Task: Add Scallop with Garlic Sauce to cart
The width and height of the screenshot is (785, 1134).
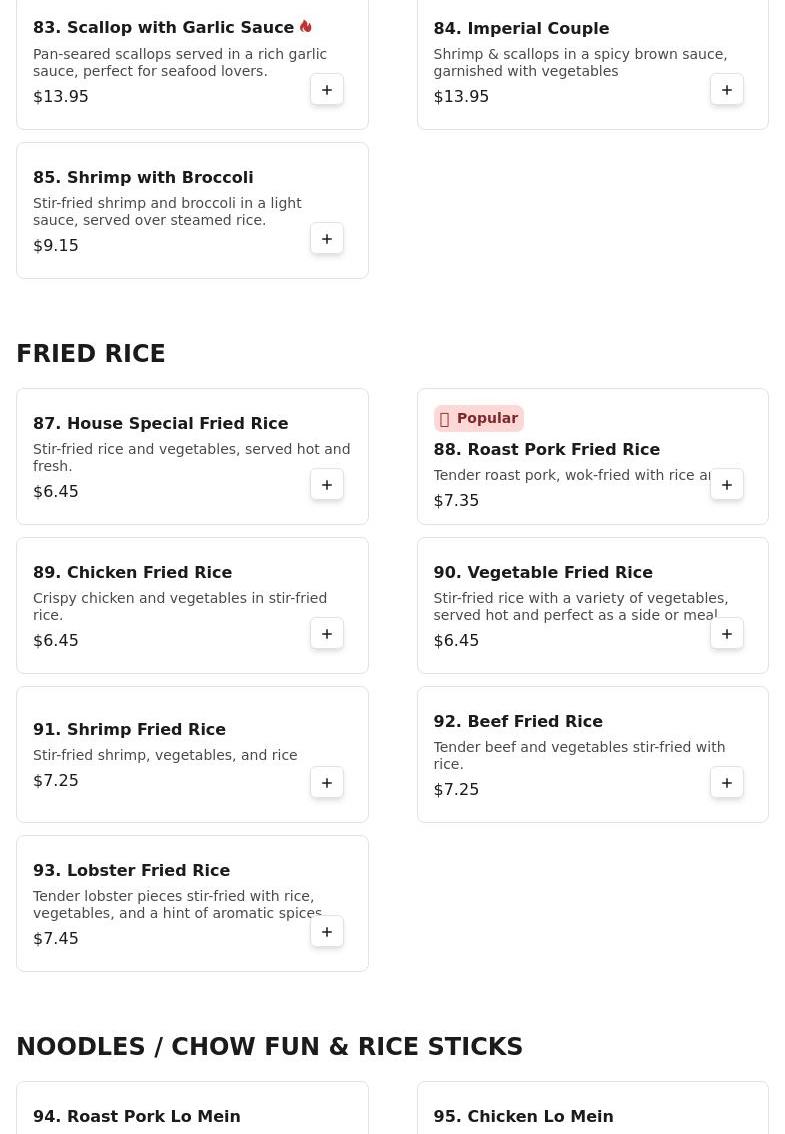Action: coord(327,90)
